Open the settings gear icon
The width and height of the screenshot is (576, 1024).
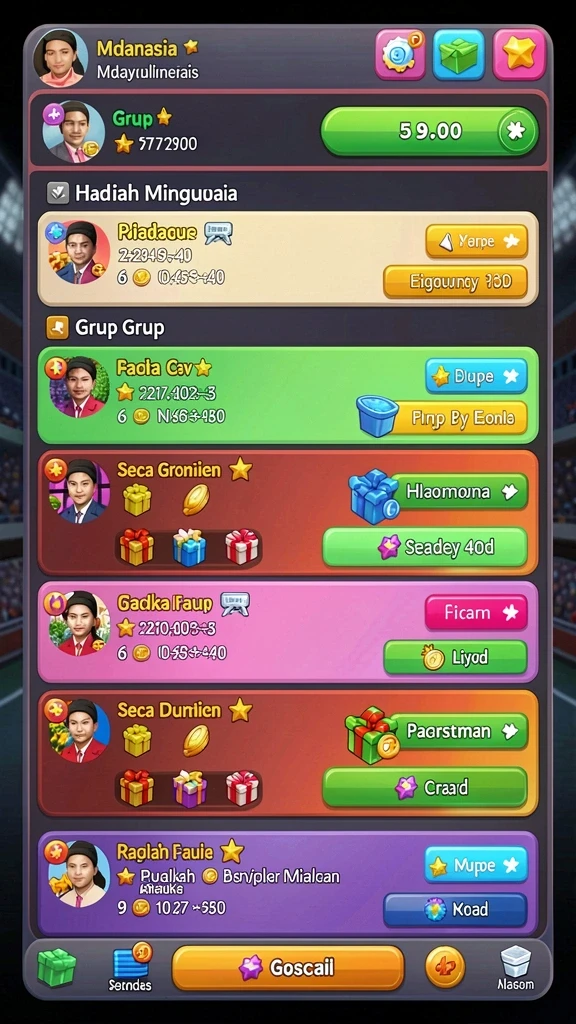(400, 55)
